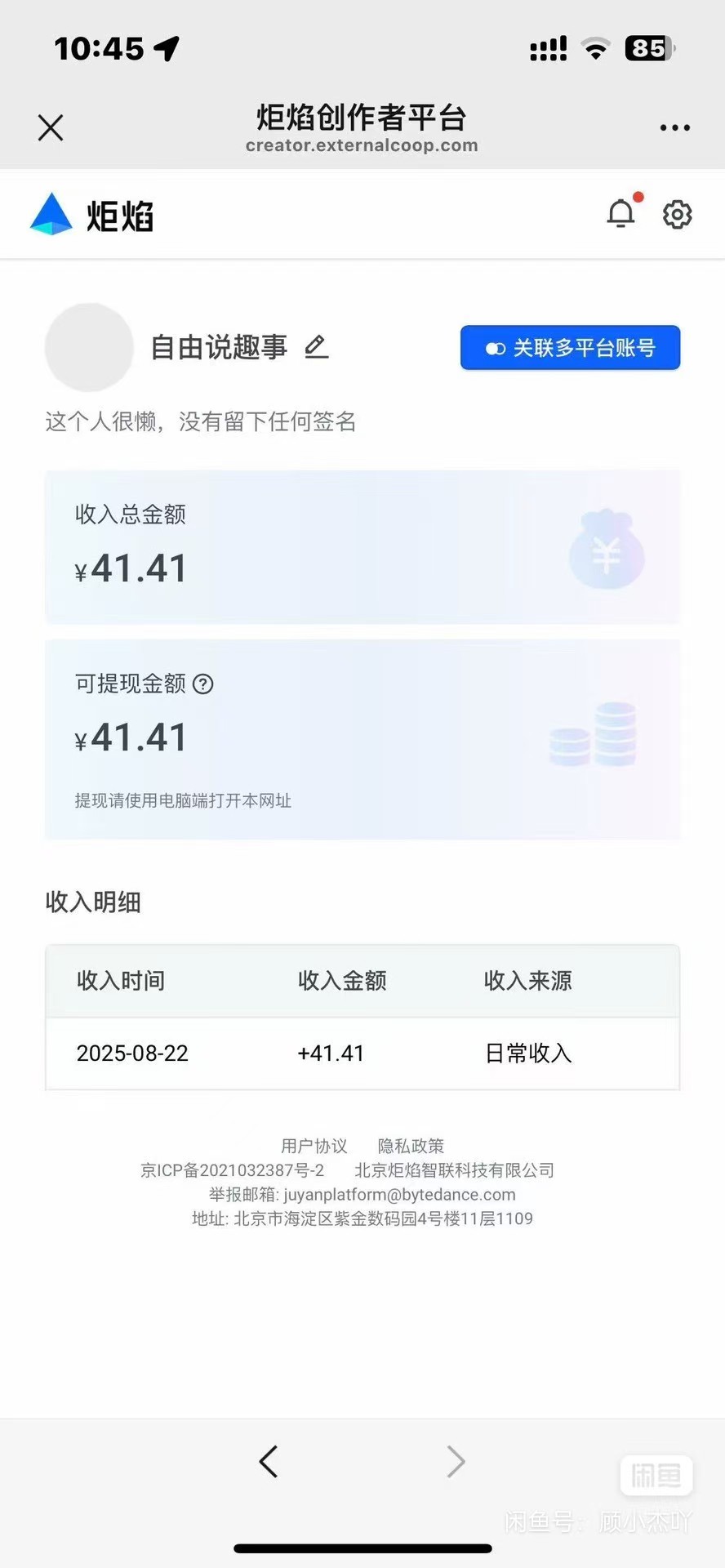The height and width of the screenshot is (1568, 725).
Task: Open the notifications bell
Action: pyautogui.click(x=621, y=214)
